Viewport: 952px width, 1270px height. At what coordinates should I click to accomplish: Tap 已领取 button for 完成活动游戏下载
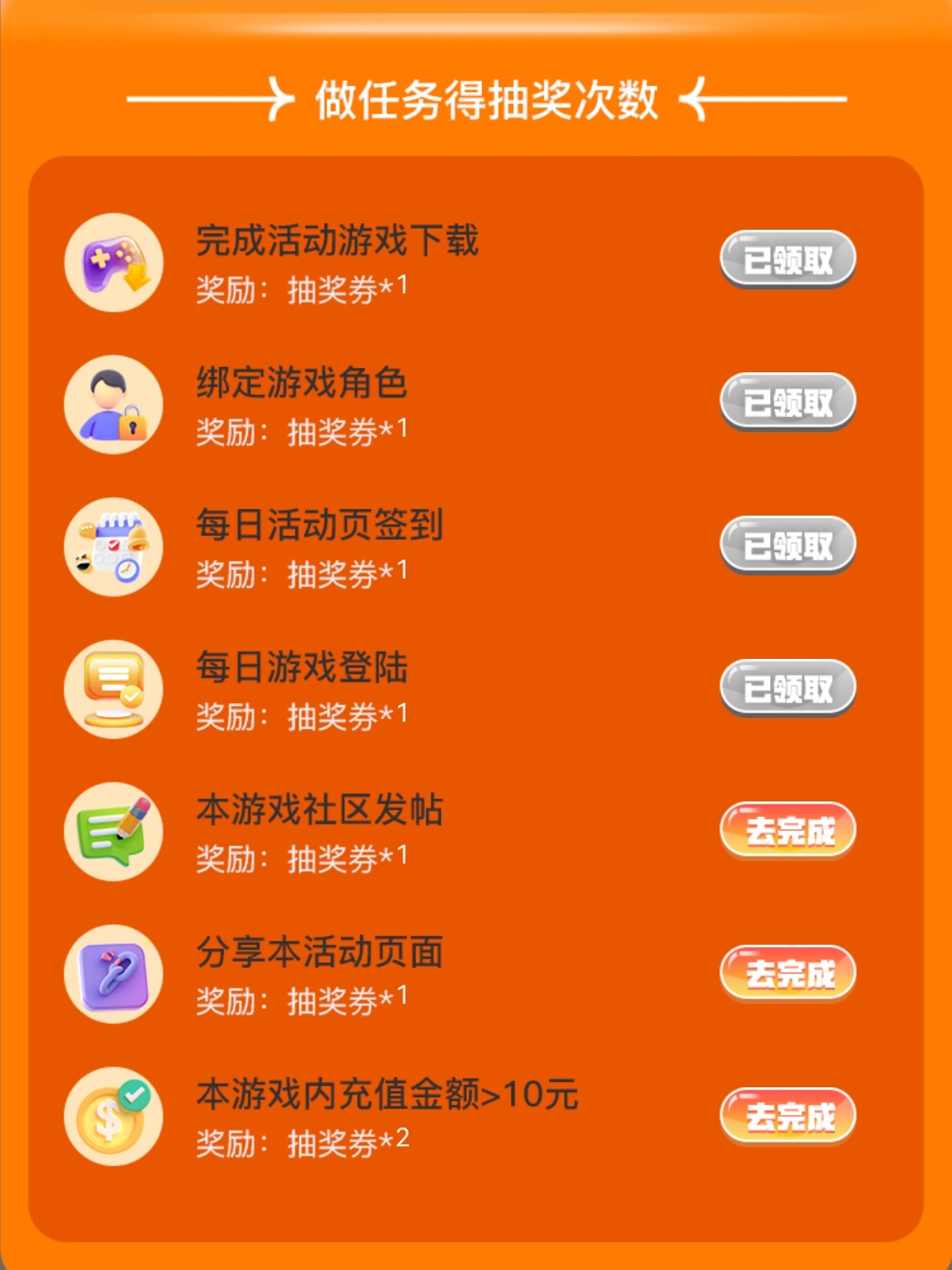(788, 259)
